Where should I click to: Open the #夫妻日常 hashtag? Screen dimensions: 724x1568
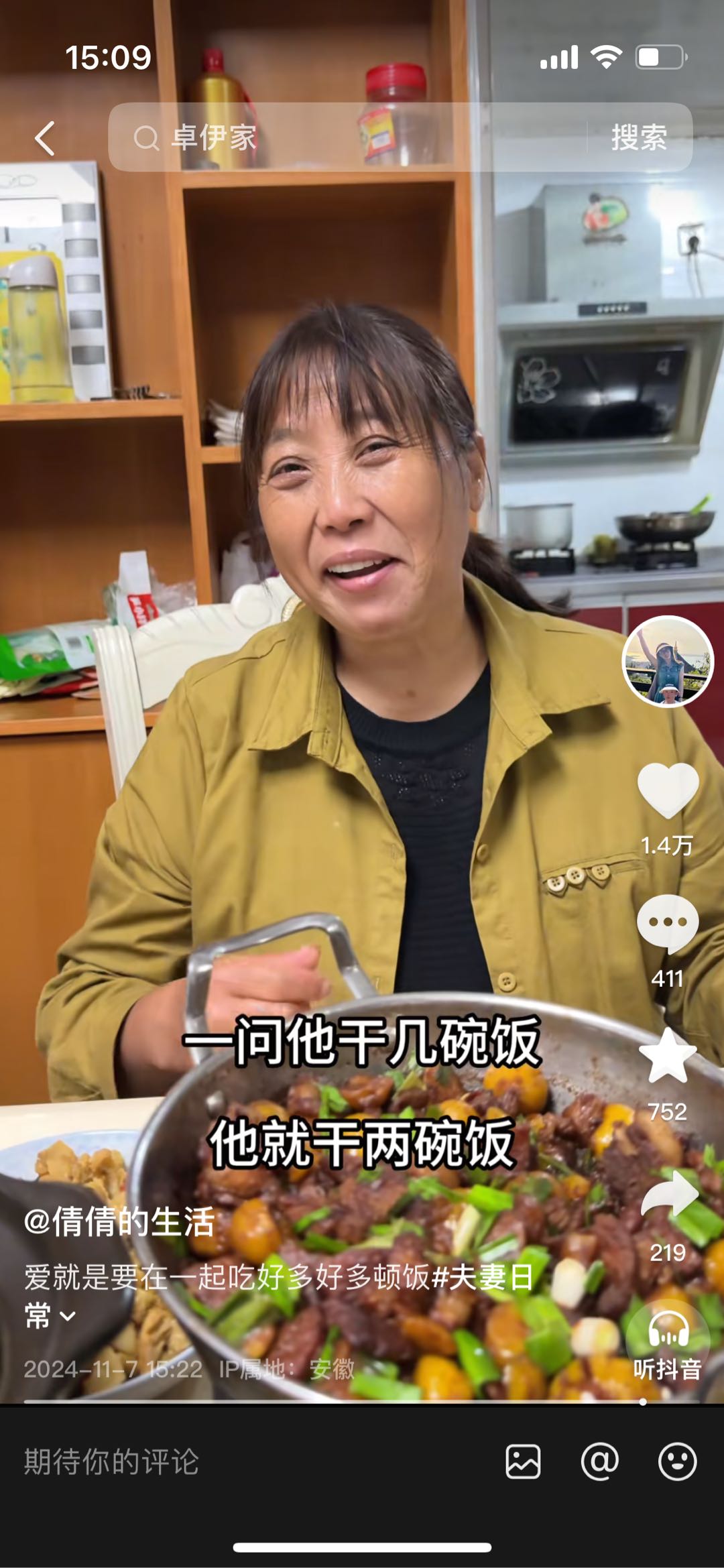483,1277
